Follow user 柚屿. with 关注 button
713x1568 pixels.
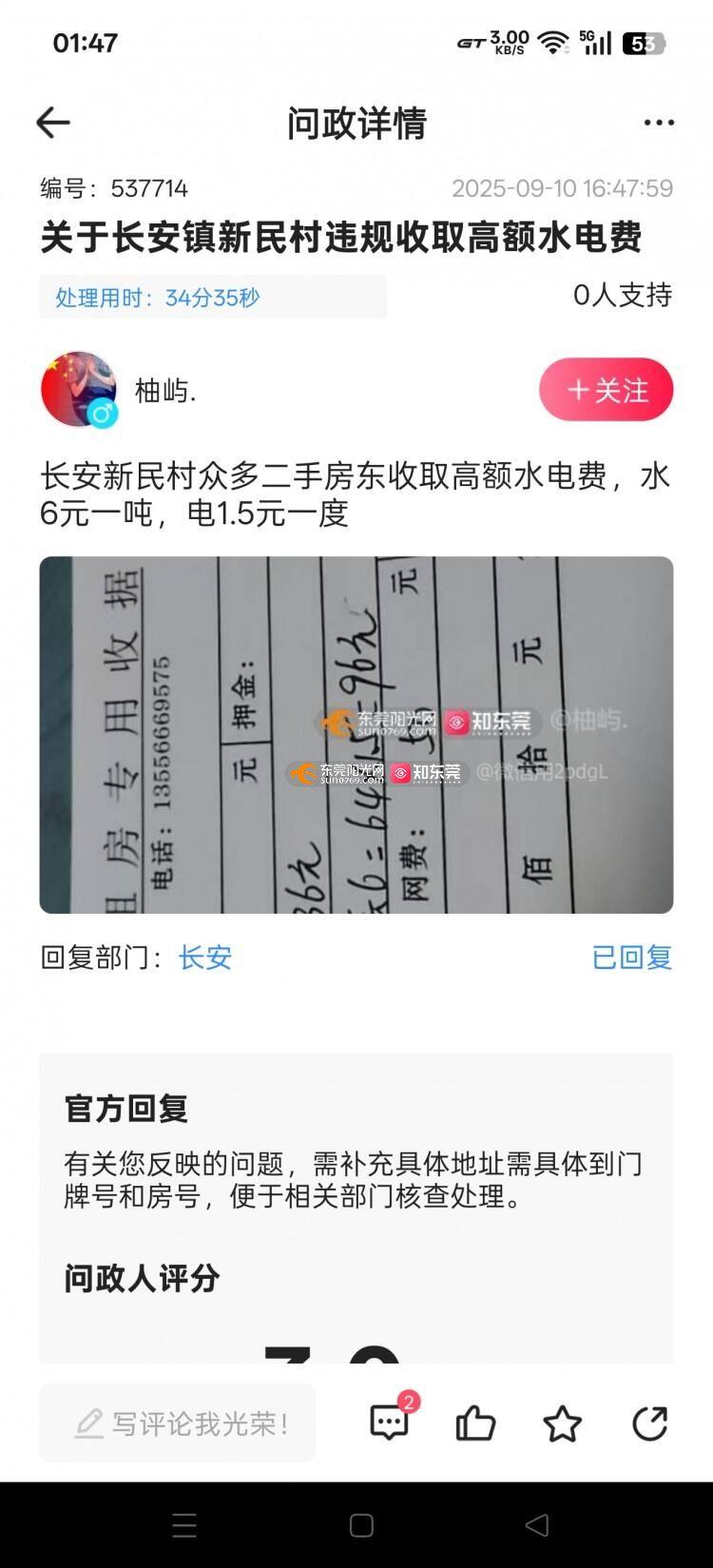click(606, 390)
